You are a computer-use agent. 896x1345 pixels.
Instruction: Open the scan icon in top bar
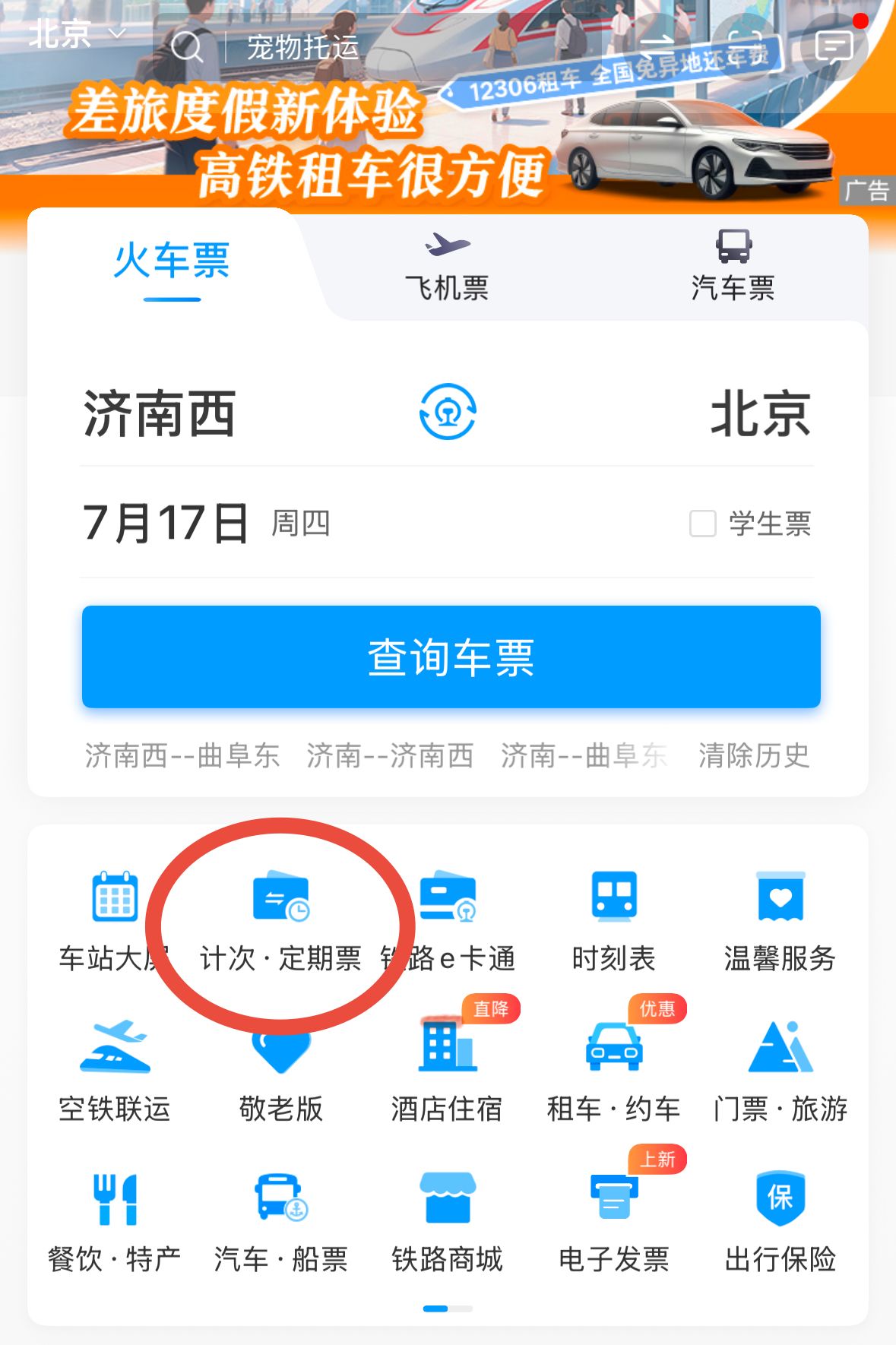[x=744, y=46]
